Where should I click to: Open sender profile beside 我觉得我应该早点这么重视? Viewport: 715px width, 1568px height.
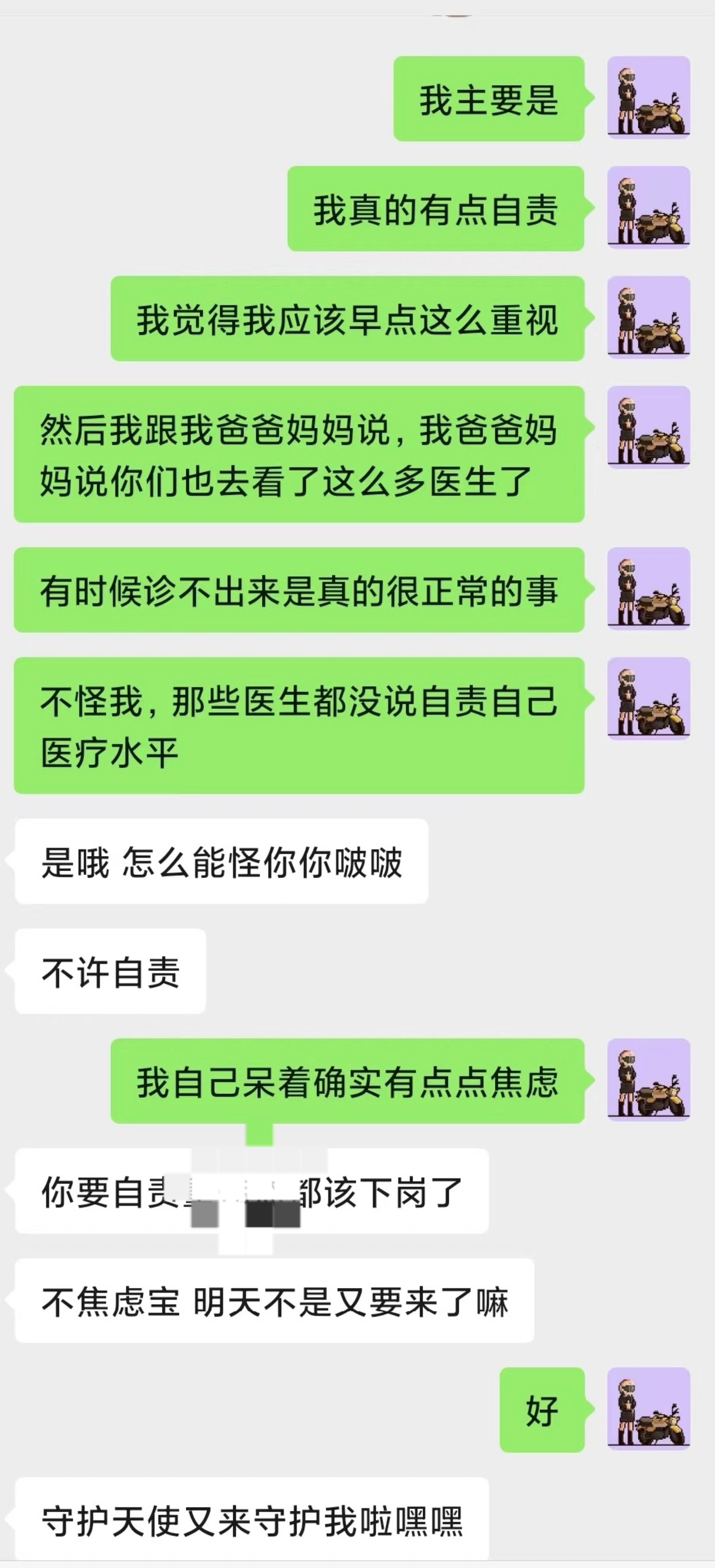649,318
